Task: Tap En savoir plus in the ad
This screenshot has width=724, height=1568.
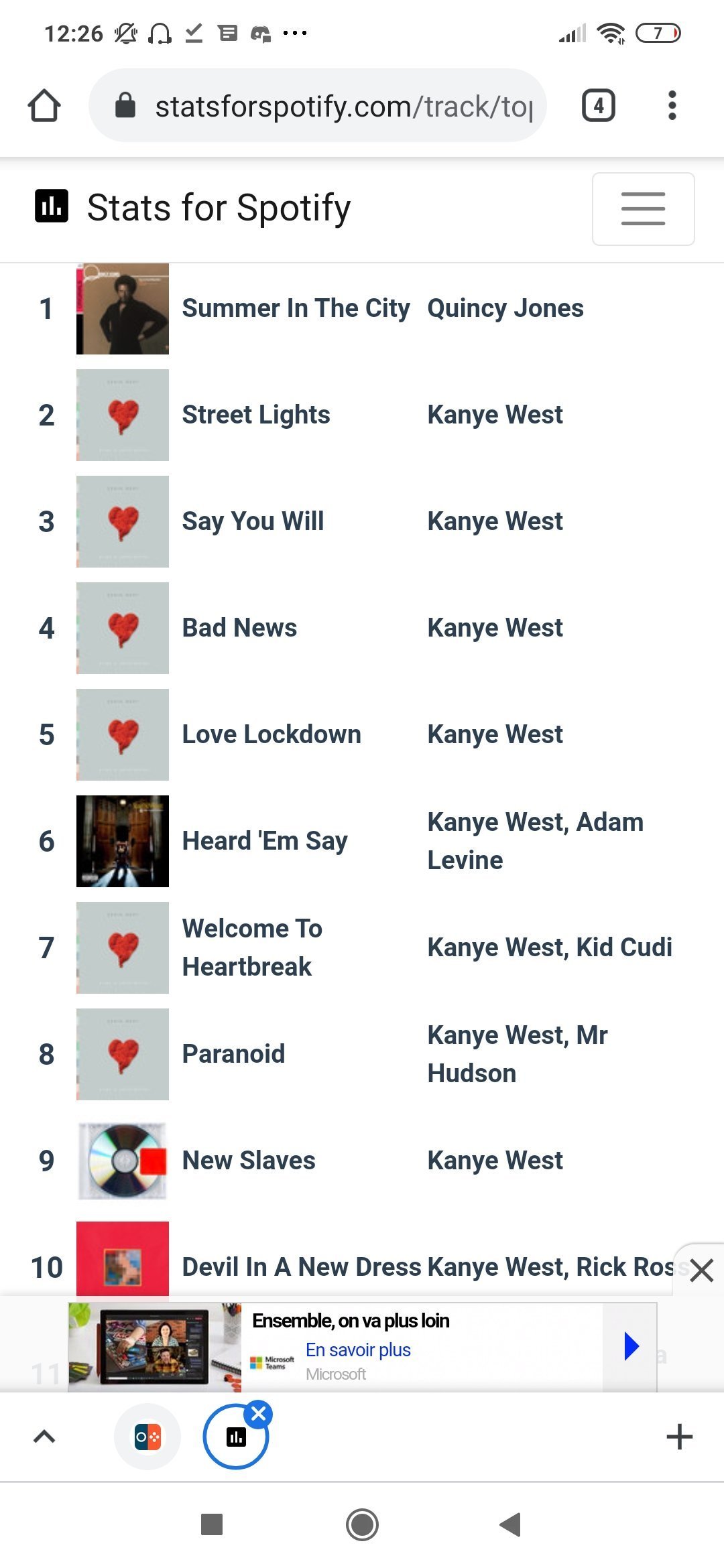Action: (x=358, y=1350)
